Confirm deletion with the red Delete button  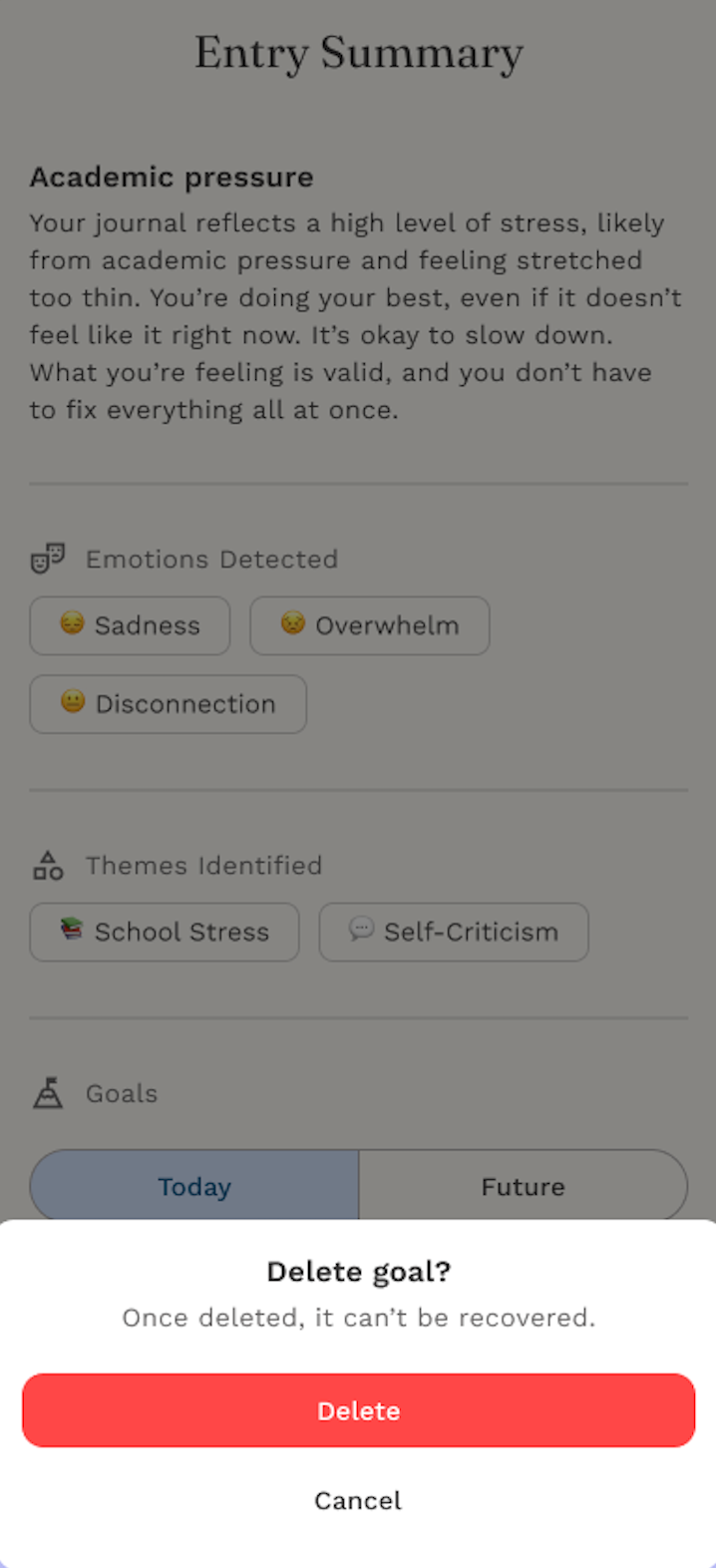358,1410
